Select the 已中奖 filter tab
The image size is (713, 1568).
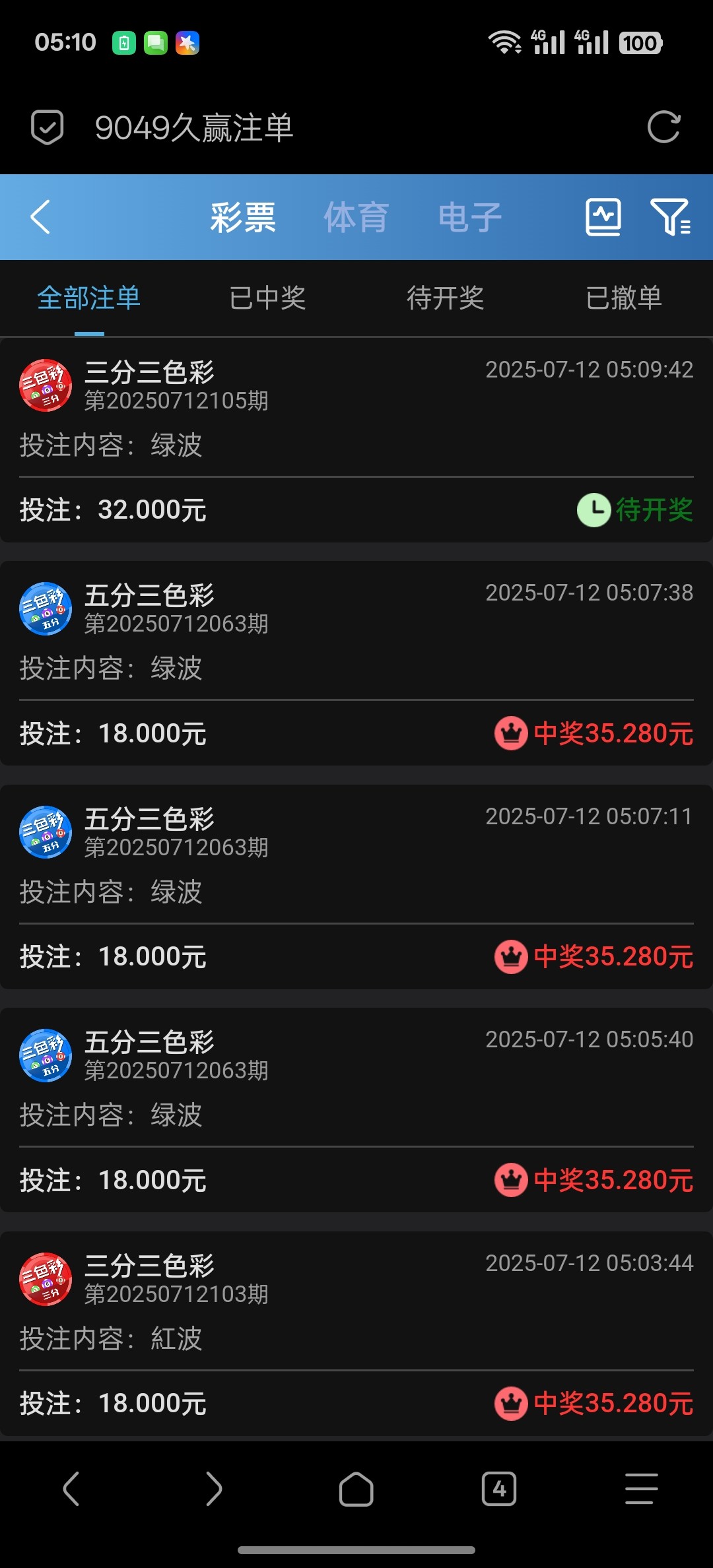[x=267, y=298]
